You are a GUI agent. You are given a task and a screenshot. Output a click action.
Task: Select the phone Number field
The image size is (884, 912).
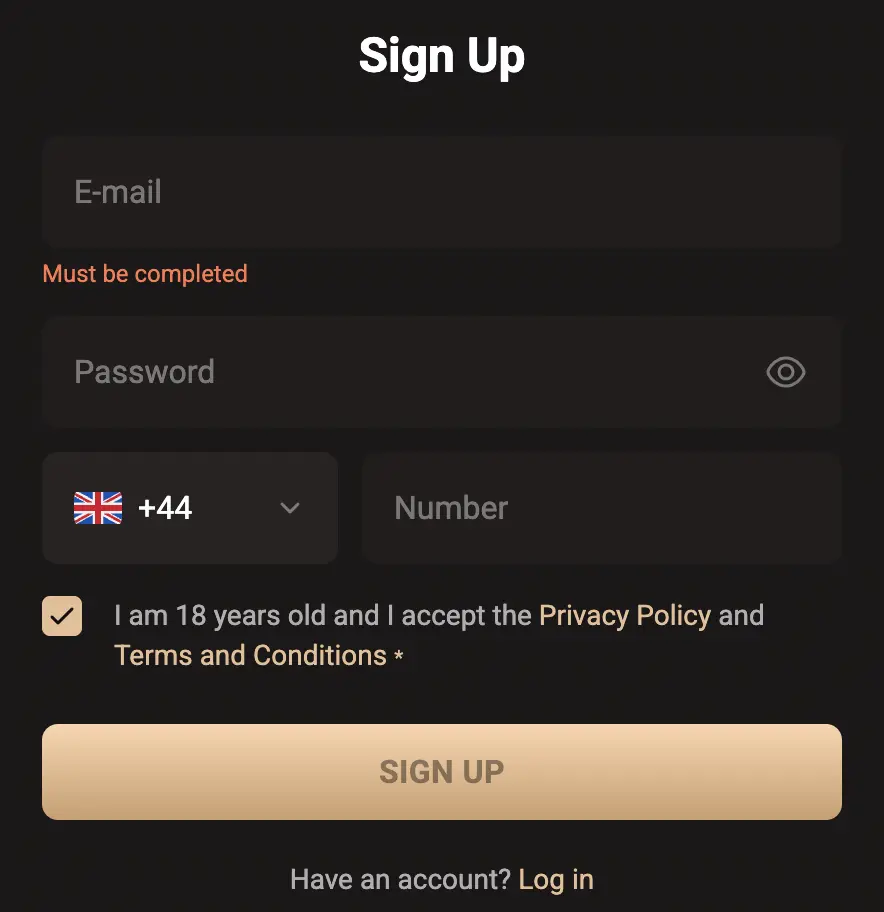pyautogui.click(x=600, y=508)
